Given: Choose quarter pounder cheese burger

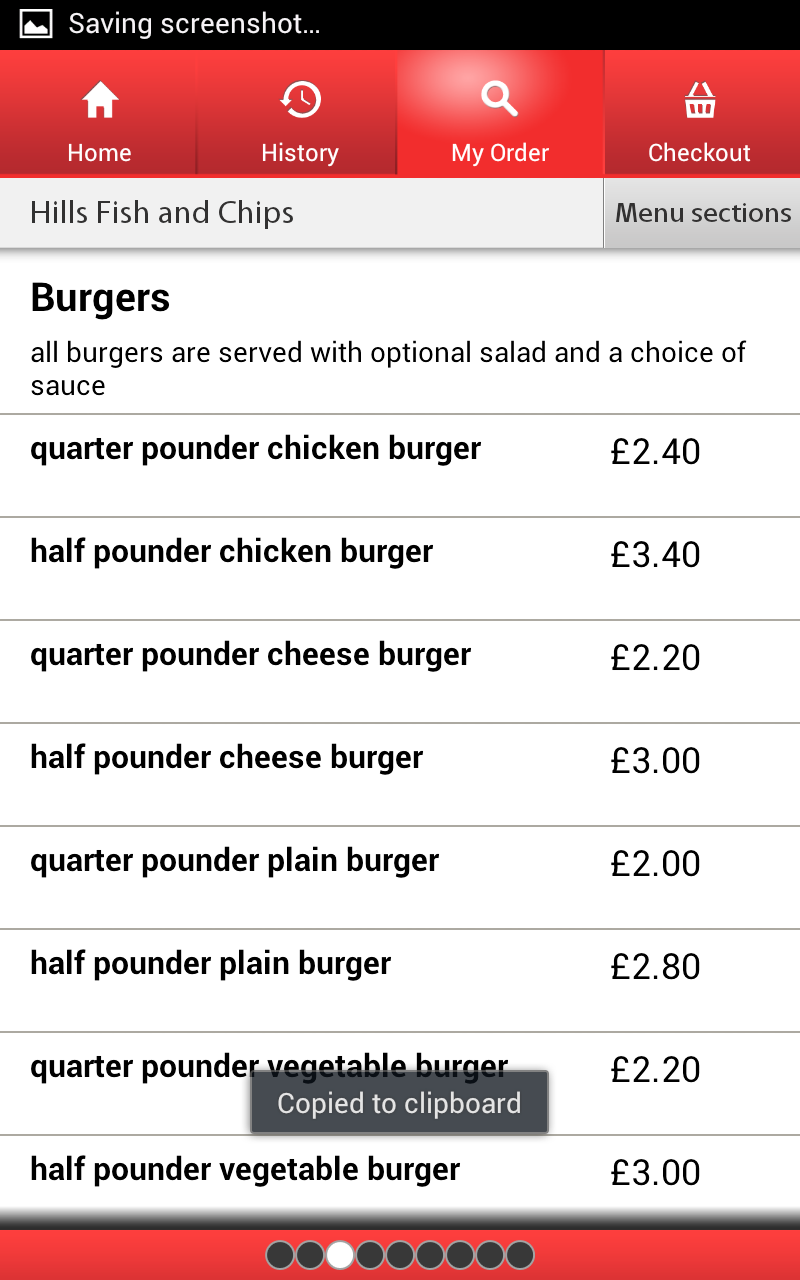Looking at the screenshot, I should click(x=400, y=672).
